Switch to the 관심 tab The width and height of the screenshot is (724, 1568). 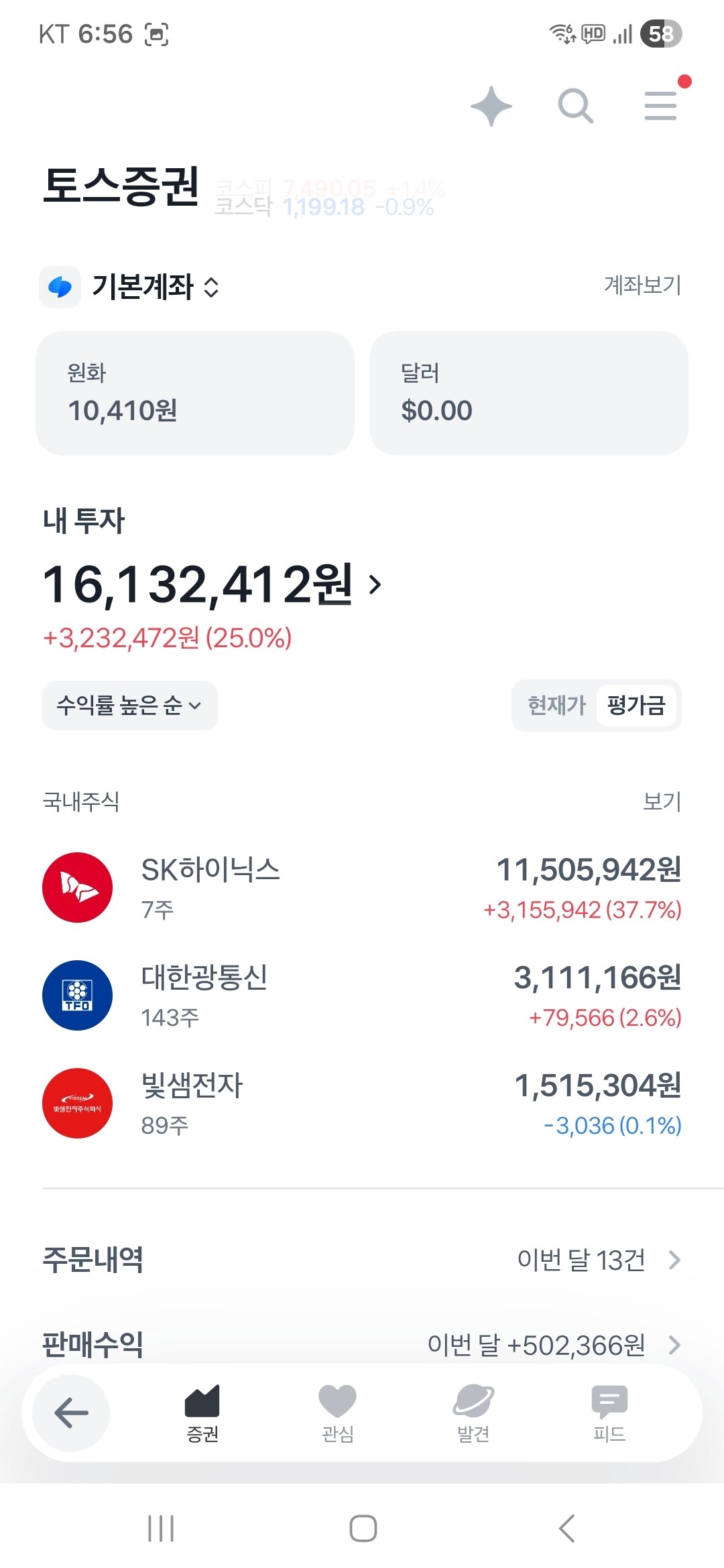tap(338, 1414)
